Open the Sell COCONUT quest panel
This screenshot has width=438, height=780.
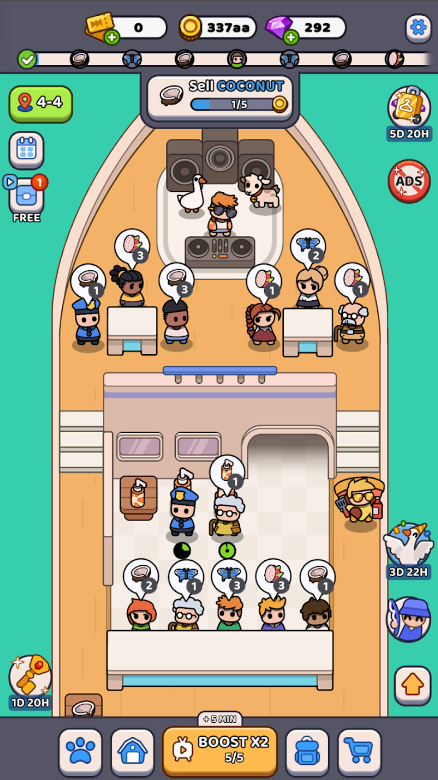(x=220, y=98)
